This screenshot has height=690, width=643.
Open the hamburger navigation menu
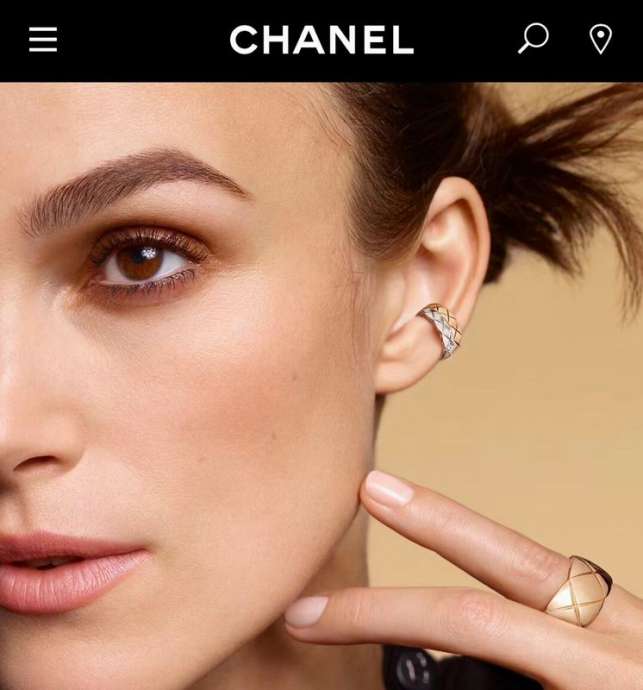[x=43, y=40]
